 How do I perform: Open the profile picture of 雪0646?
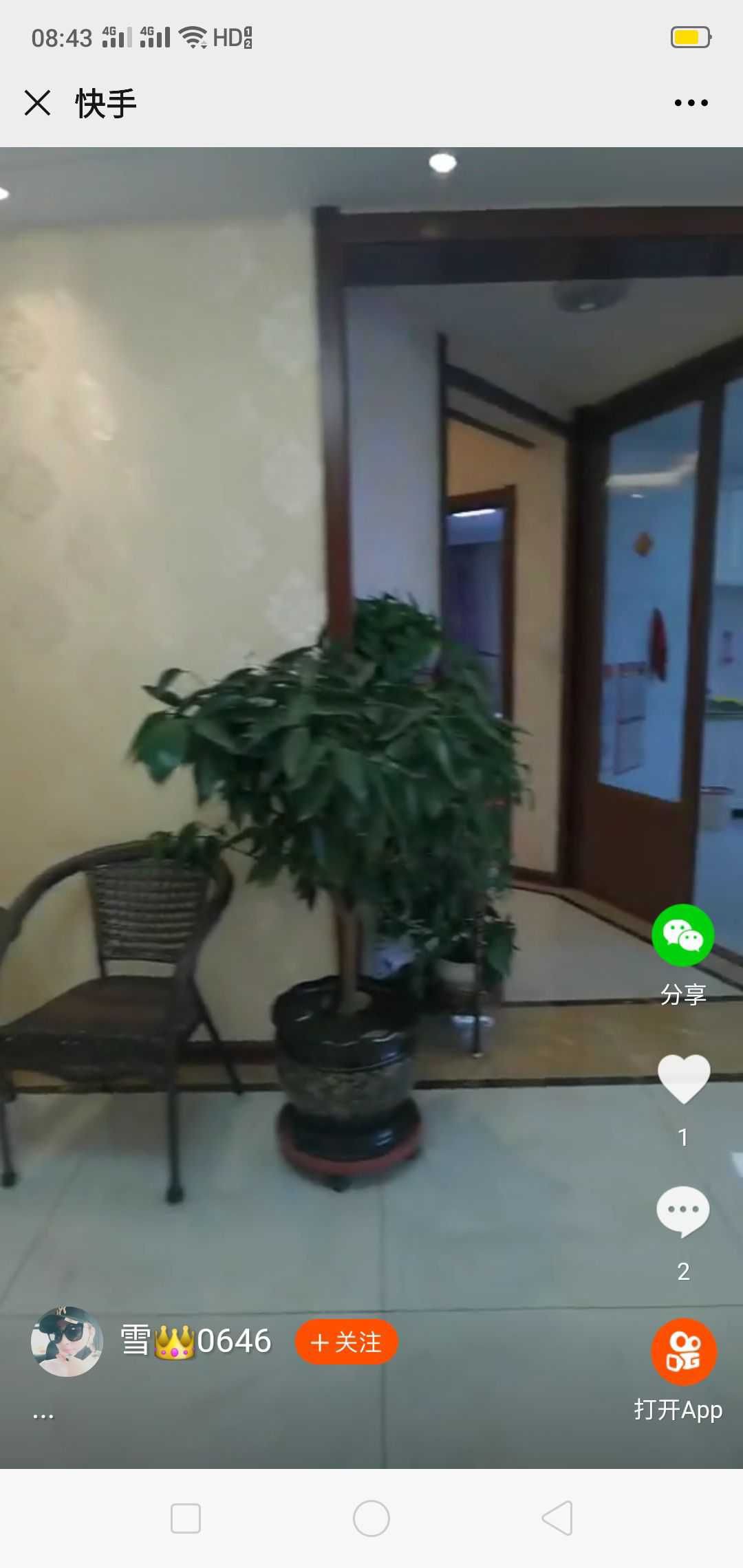67,1342
